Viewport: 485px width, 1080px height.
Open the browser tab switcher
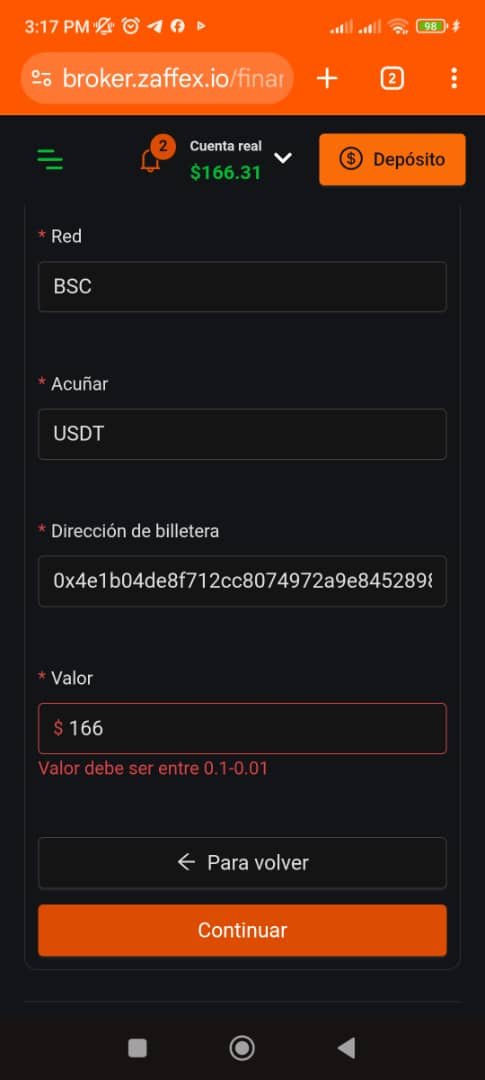(x=391, y=79)
